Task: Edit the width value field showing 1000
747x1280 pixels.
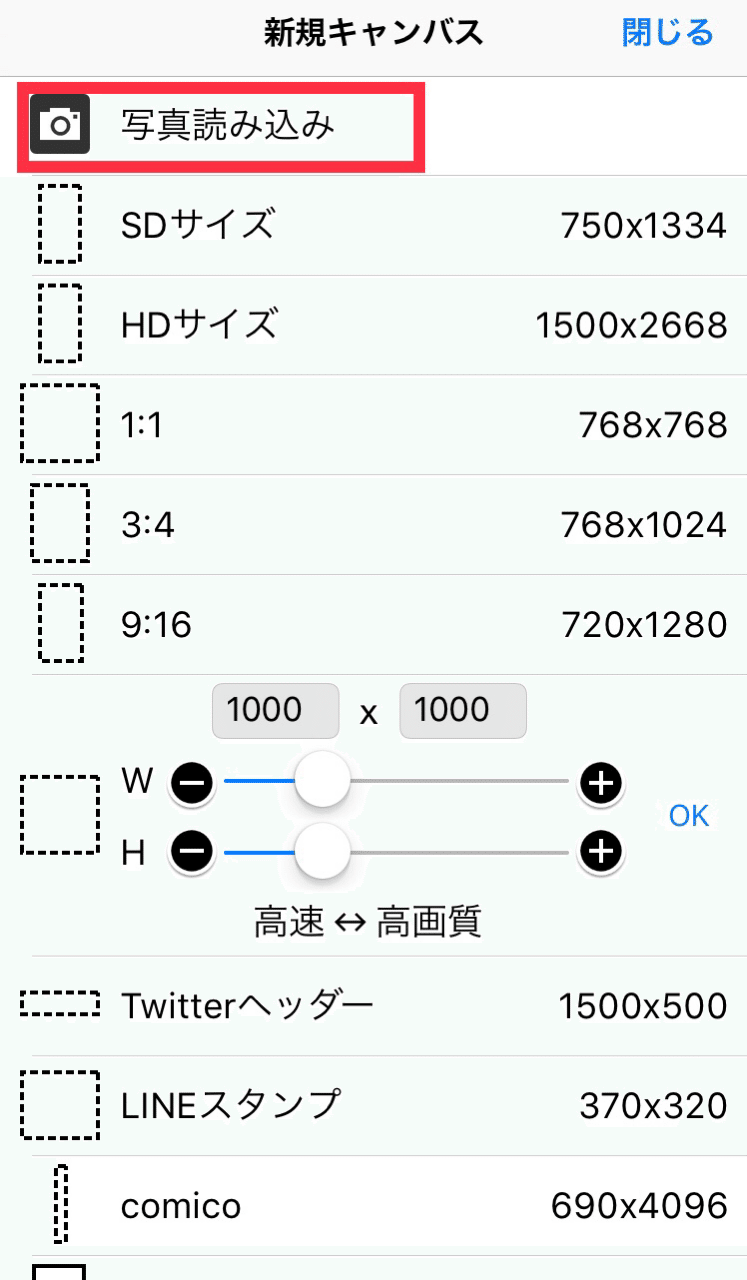Action: click(275, 710)
